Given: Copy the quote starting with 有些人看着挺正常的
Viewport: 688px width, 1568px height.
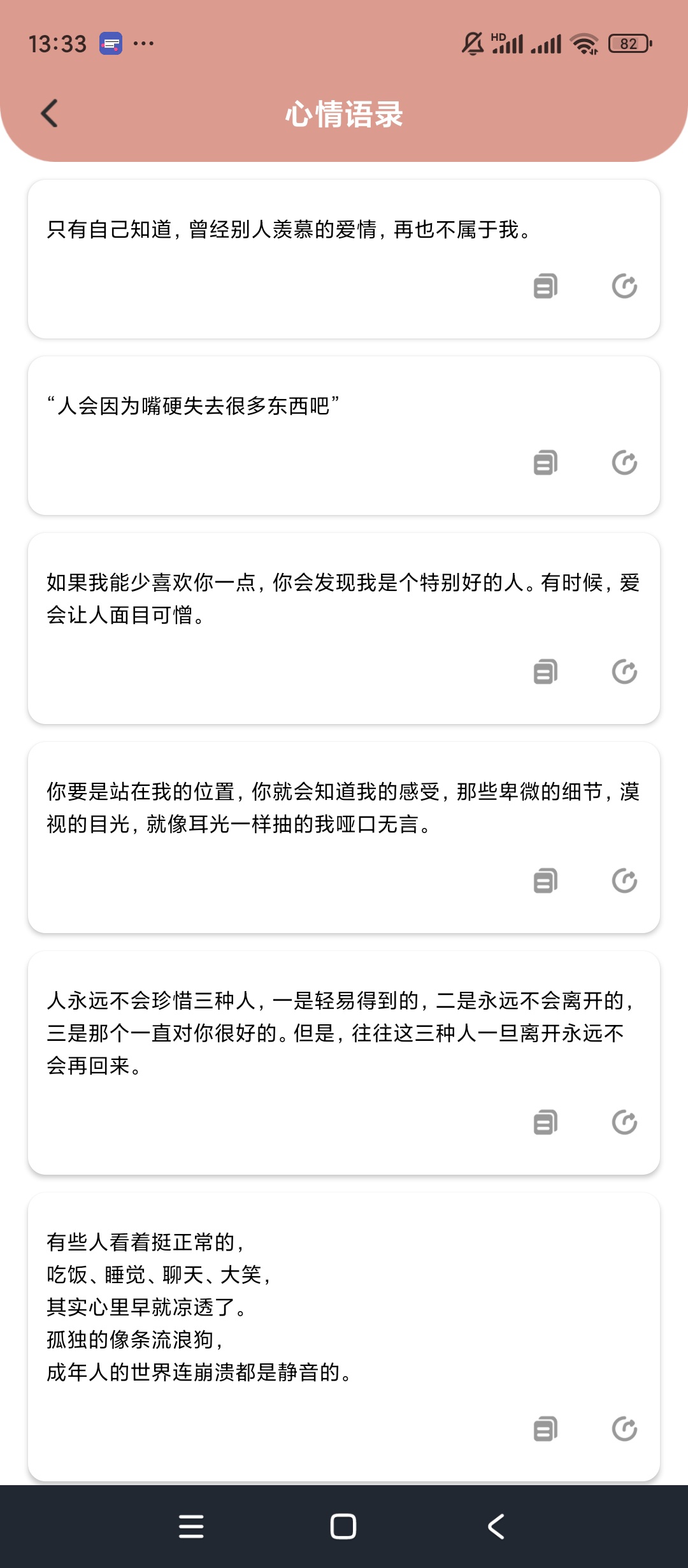Looking at the screenshot, I should (545, 1429).
